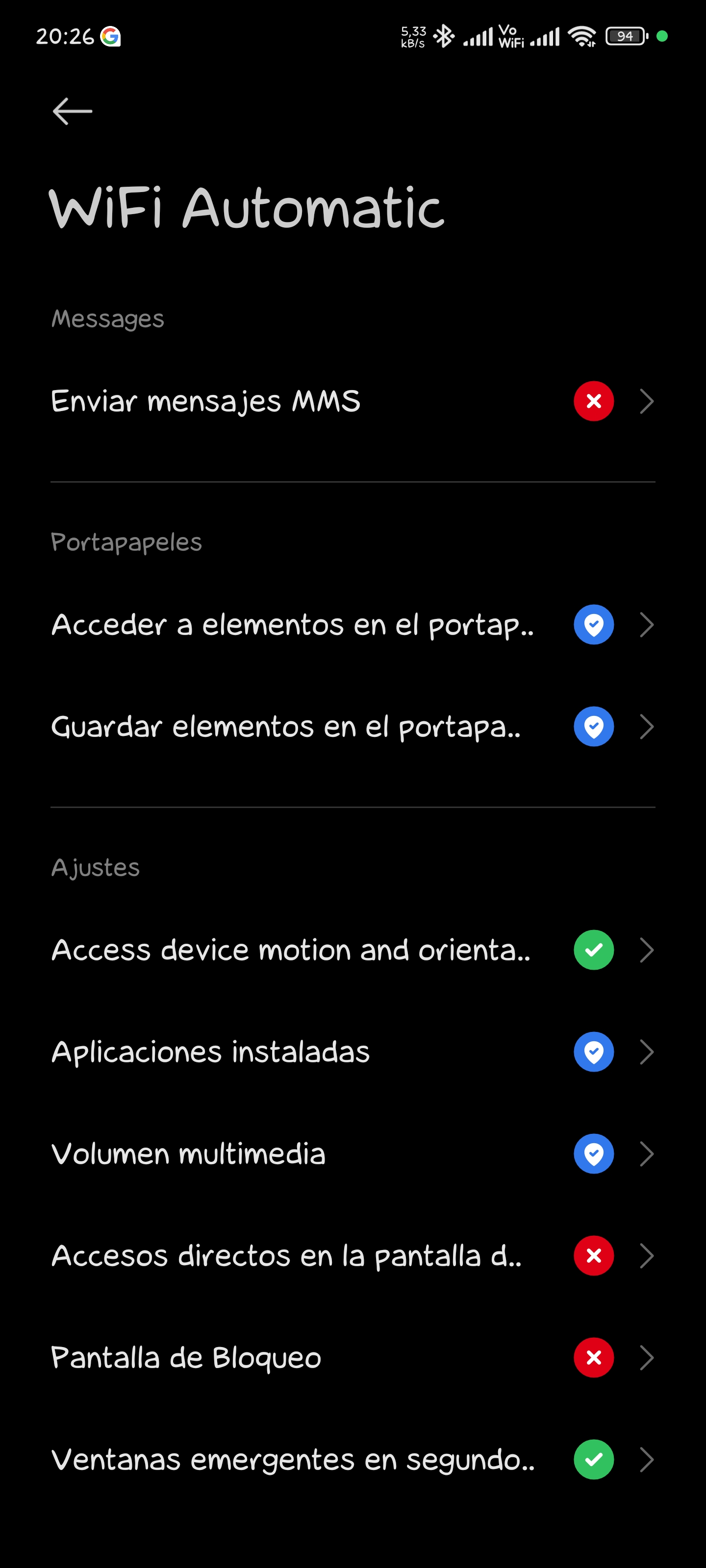The image size is (706, 1568).
Task: Open Ventanas emergentes en segundo plano permission
Action: (353, 1459)
